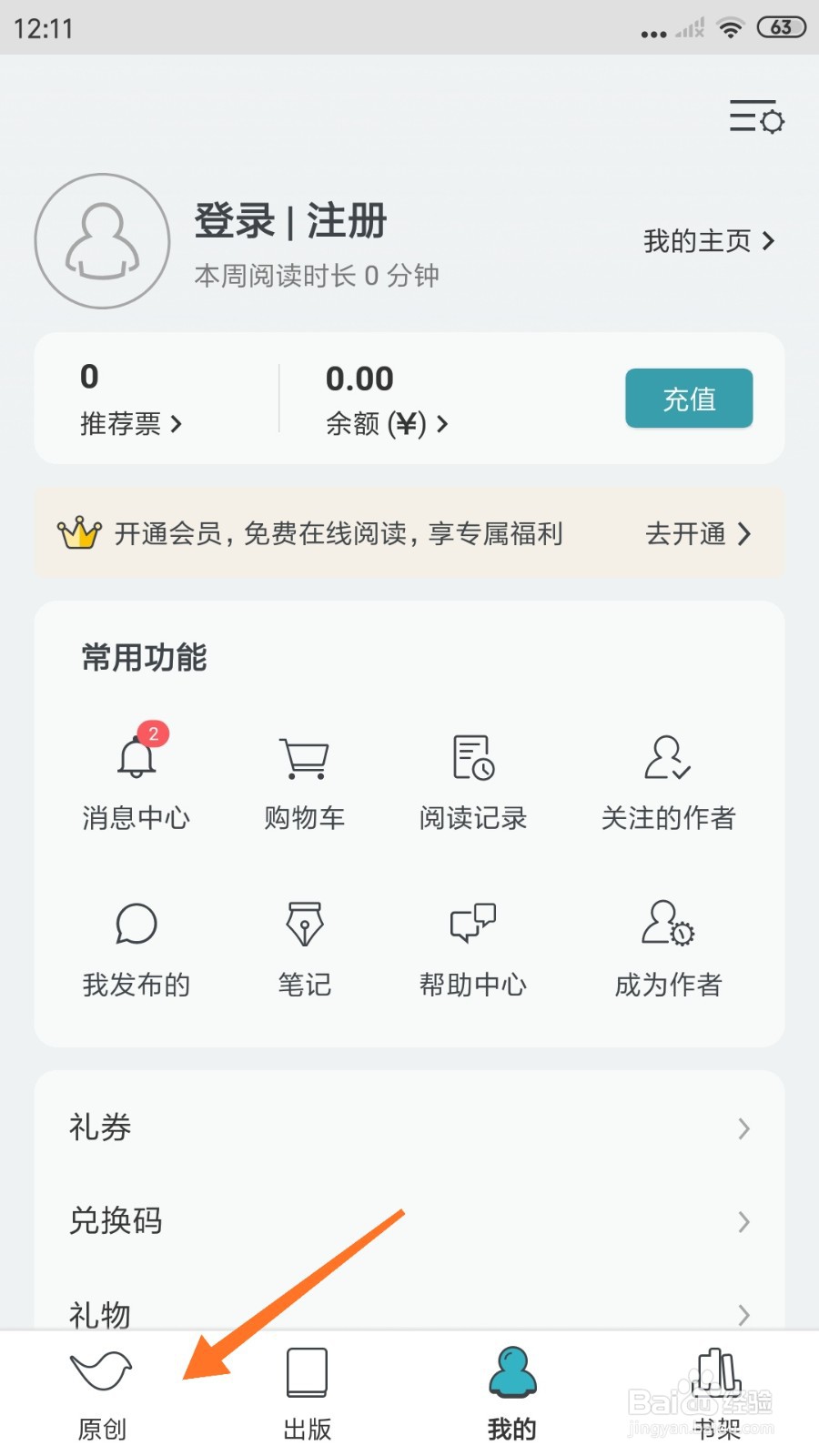819x1456 pixels.
Task: Tap 去开通 to activate membership
Action: click(697, 533)
